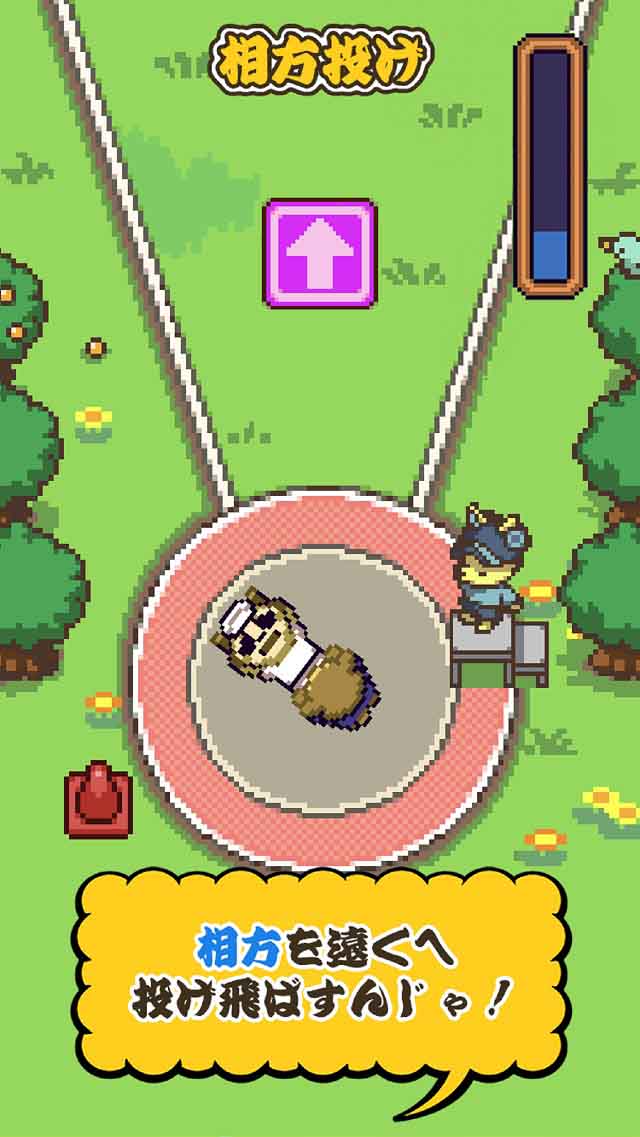Tap the pink up arrow button
640x1137 pixels.
(x=320, y=253)
